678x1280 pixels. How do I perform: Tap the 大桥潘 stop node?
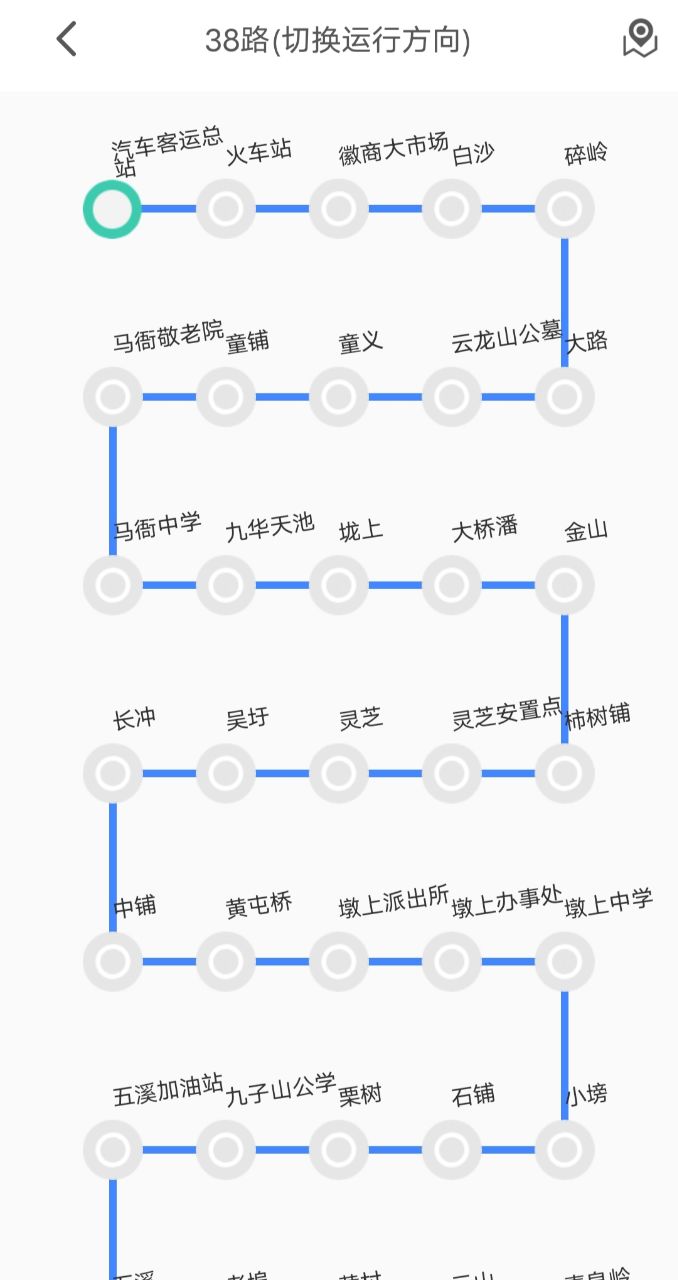tap(452, 585)
